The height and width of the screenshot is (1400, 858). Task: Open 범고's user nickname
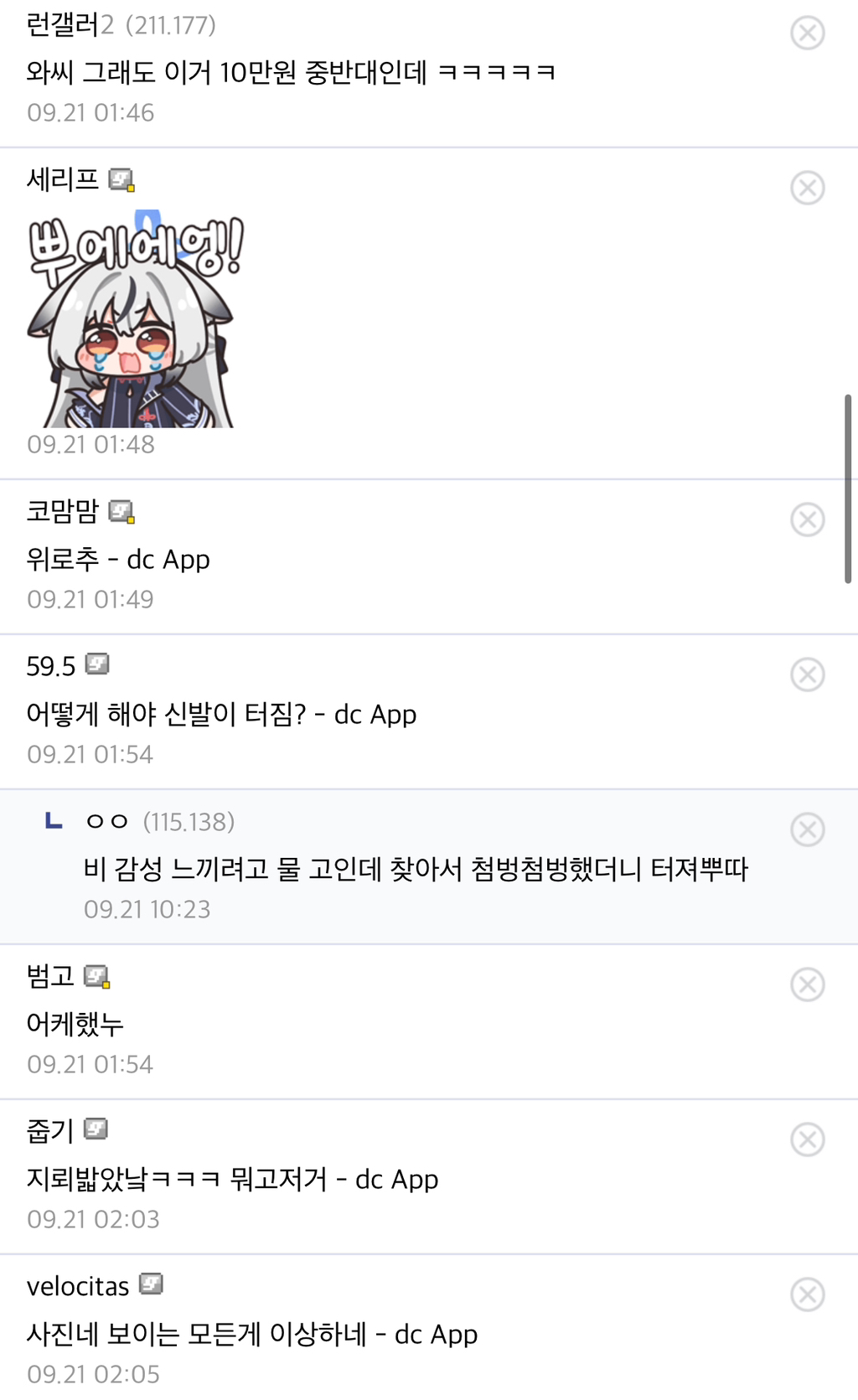50,976
